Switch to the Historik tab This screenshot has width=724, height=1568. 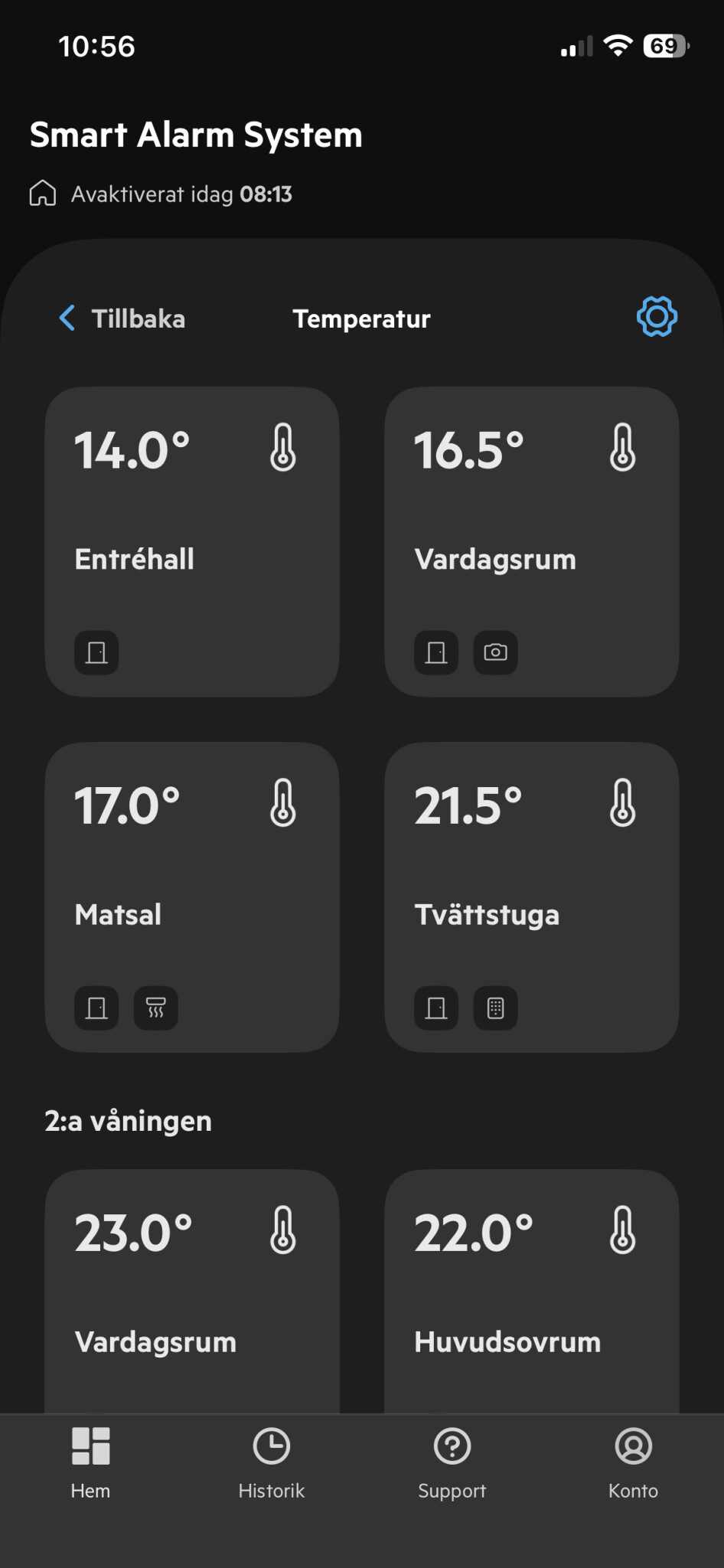tap(272, 1462)
